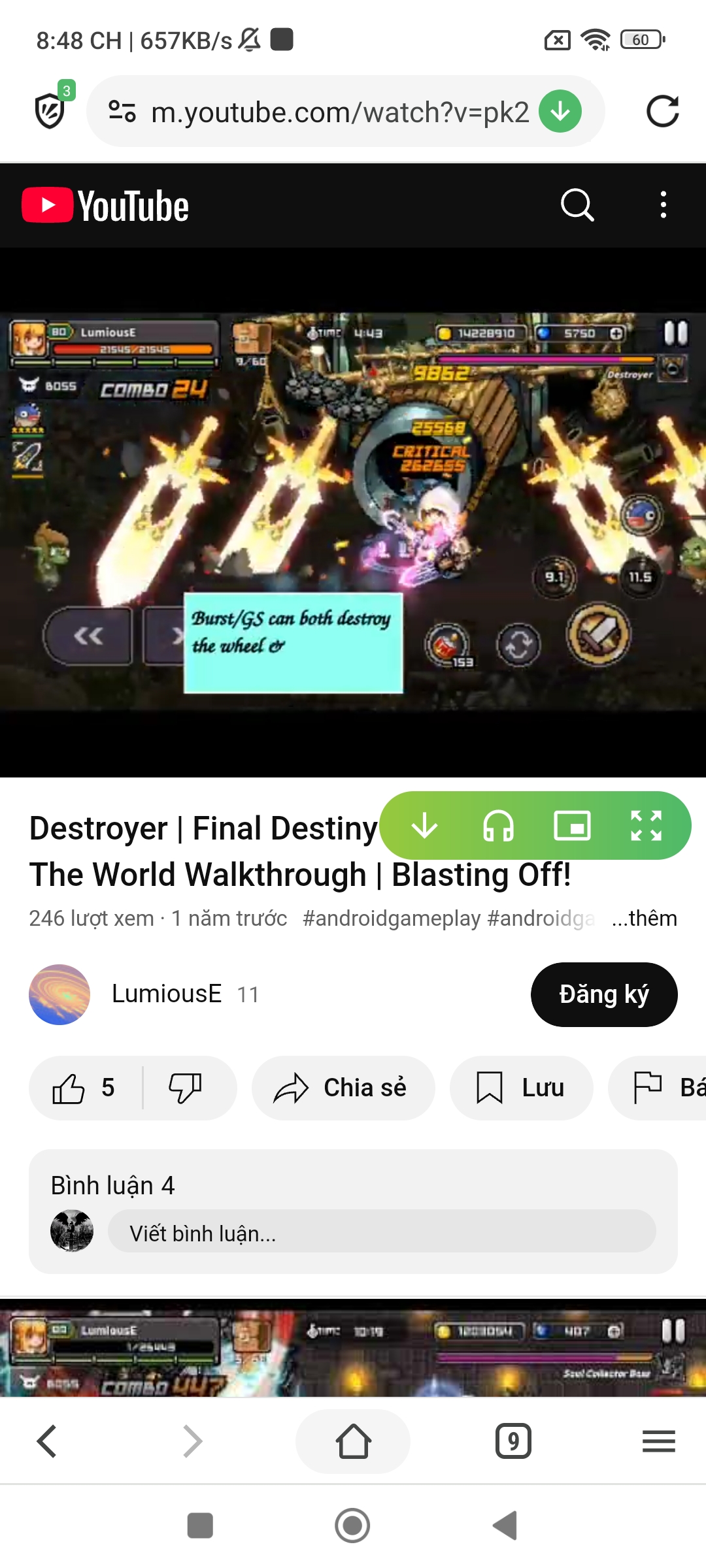Download video from floating green toolbar

pos(424,825)
